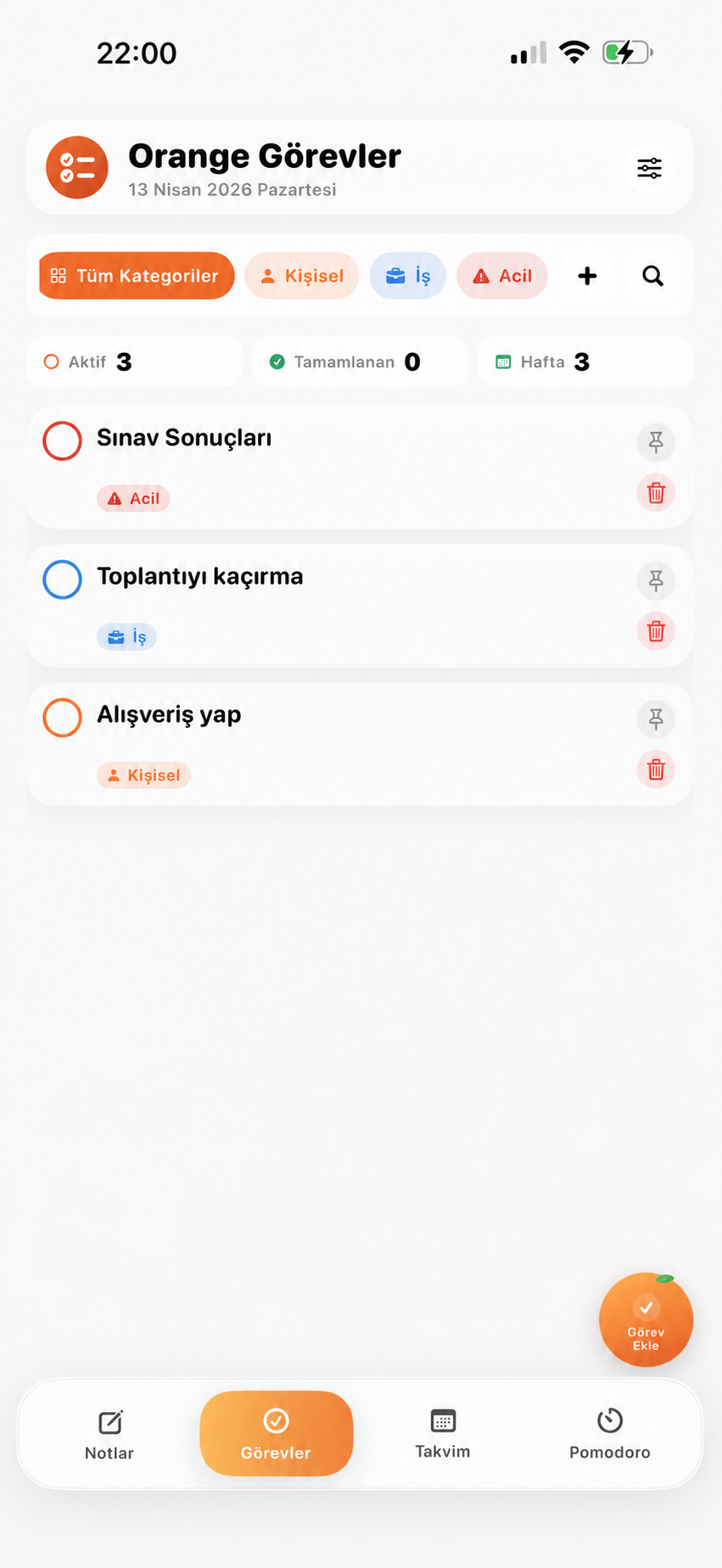Delete the Sınav Sonuçları task

tap(656, 493)
